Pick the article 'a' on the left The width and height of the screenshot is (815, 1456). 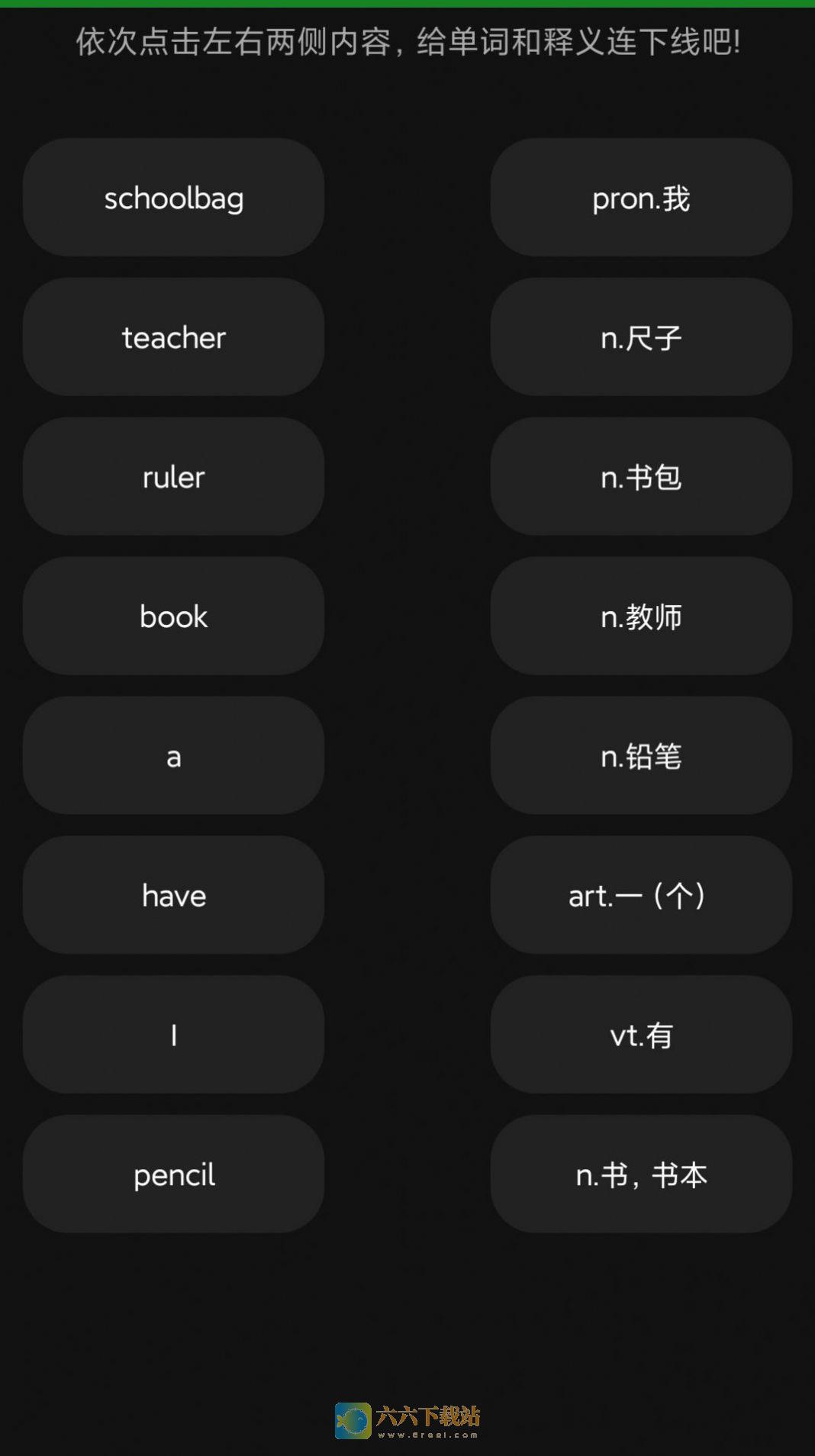point(173,755)
